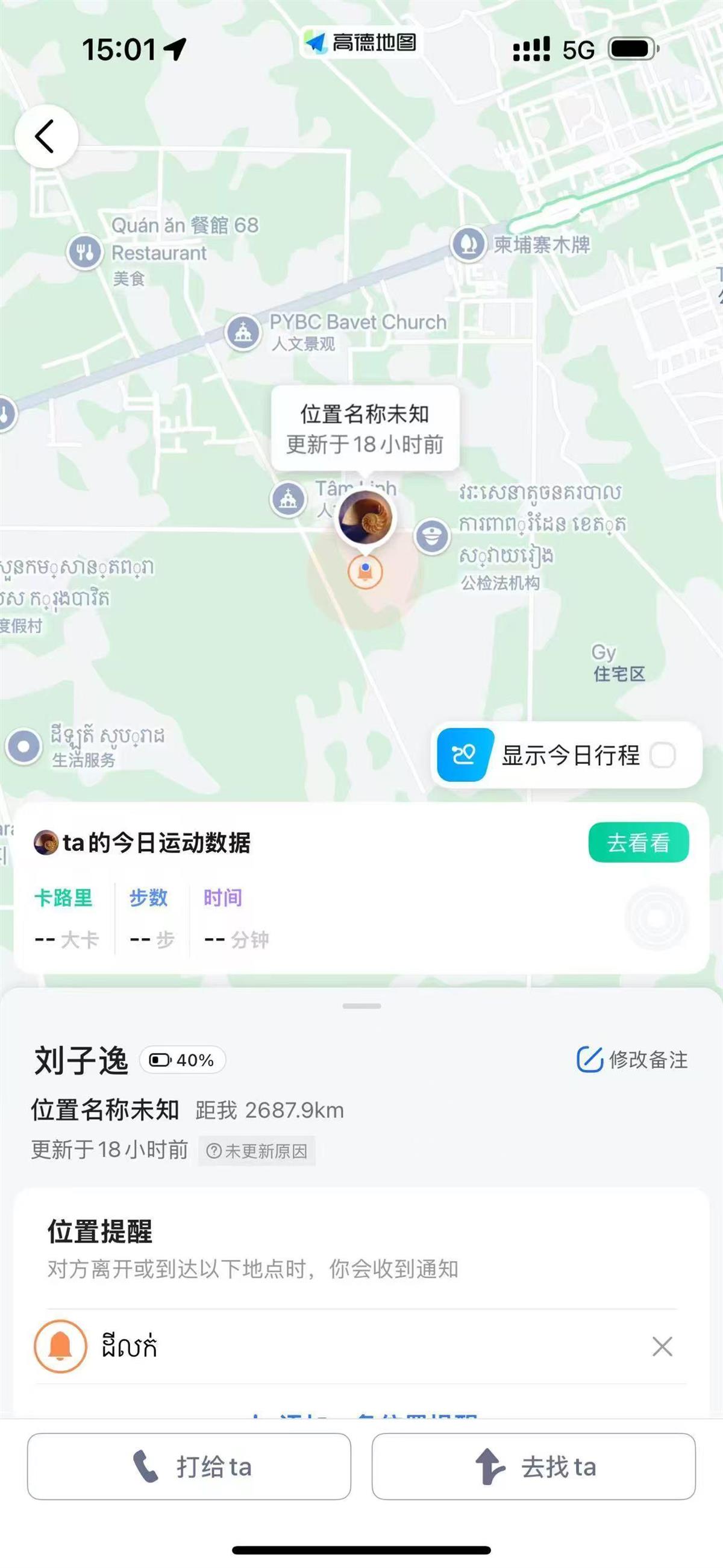Edit the note via 修改备注
Image resolution: width=723 pixels, height=1568 pixels.
(x=632, y=1060)
